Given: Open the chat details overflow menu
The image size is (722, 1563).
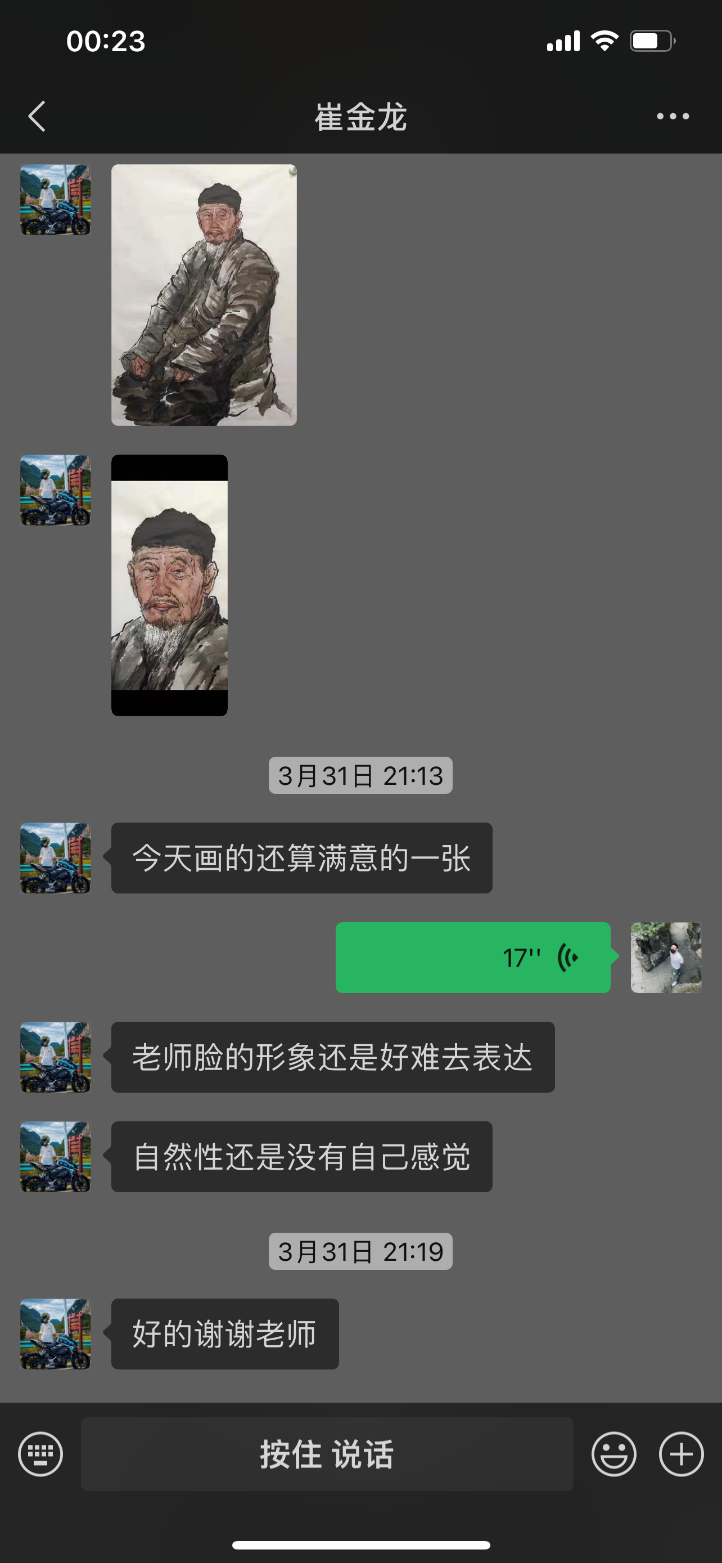Looking at the screenshot, I should tap(673, 117).
